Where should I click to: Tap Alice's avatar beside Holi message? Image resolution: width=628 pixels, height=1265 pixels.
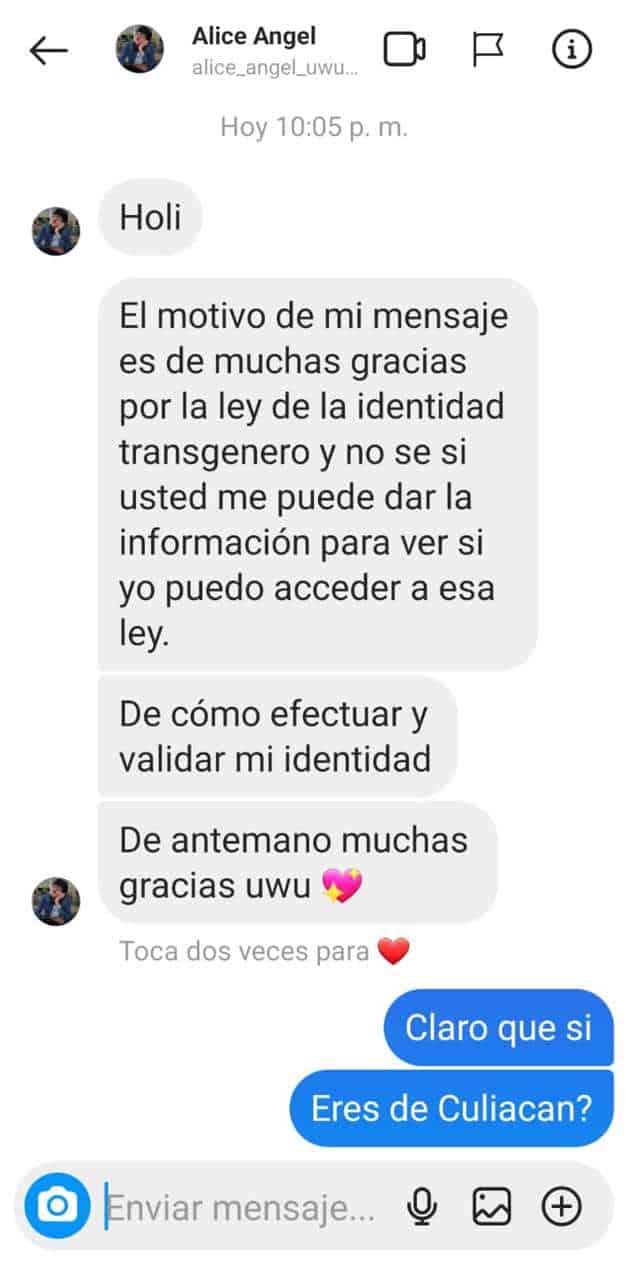[x=56, y=231]
